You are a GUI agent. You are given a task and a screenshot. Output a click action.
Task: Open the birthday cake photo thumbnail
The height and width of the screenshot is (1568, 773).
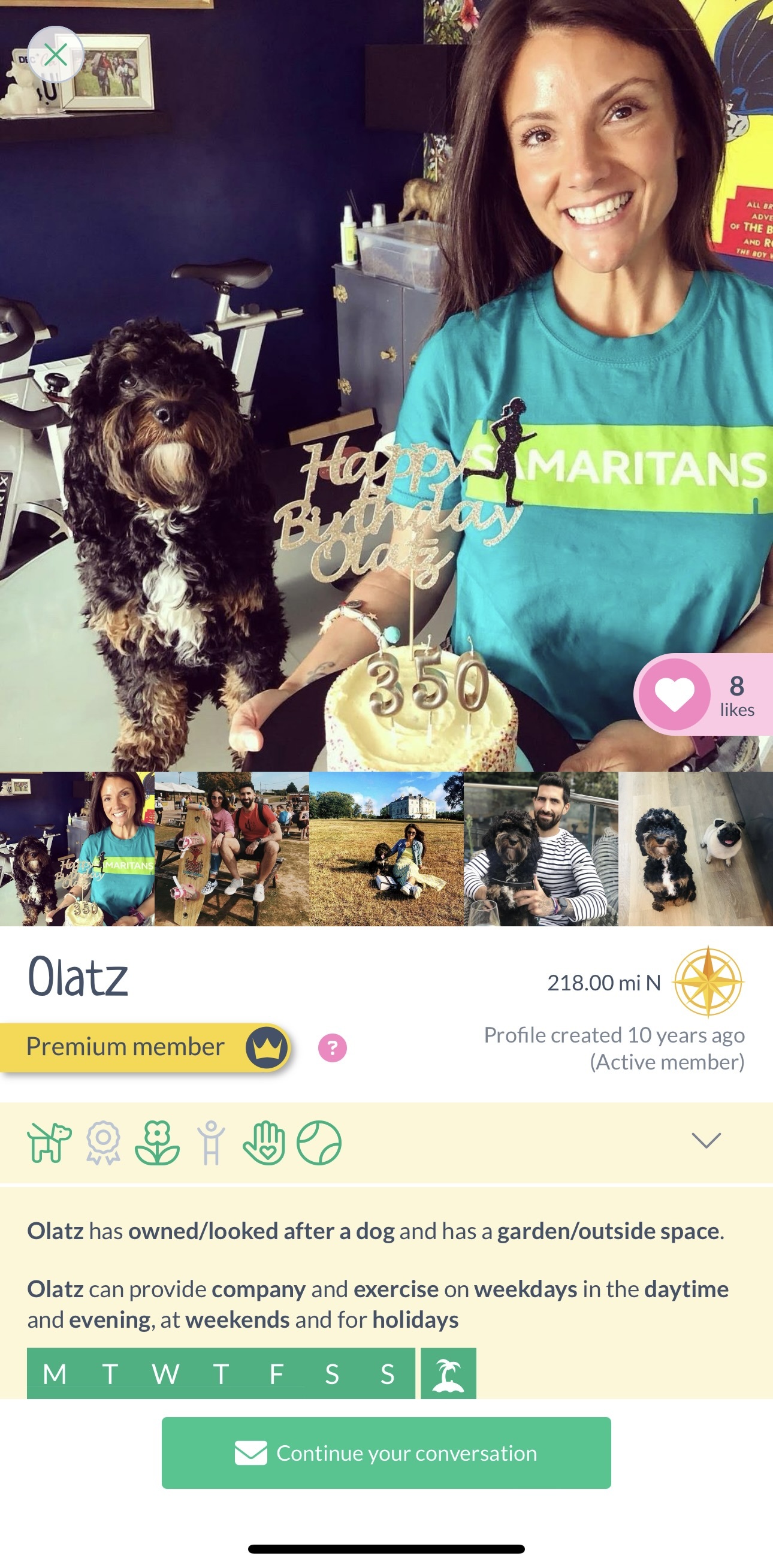click(77, 848)
